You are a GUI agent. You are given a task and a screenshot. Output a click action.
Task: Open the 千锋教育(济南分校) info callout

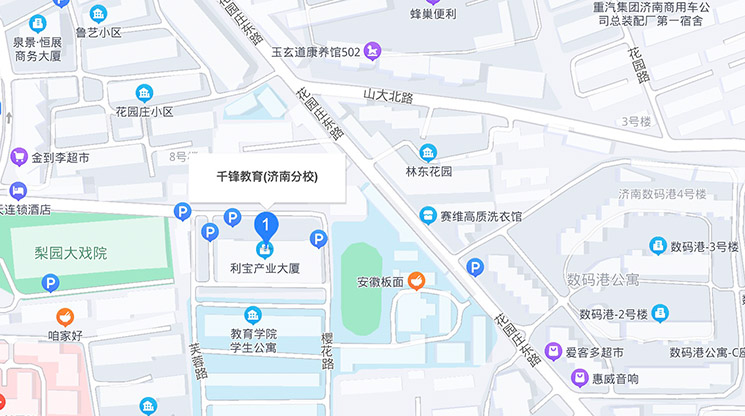click(267, 177)
